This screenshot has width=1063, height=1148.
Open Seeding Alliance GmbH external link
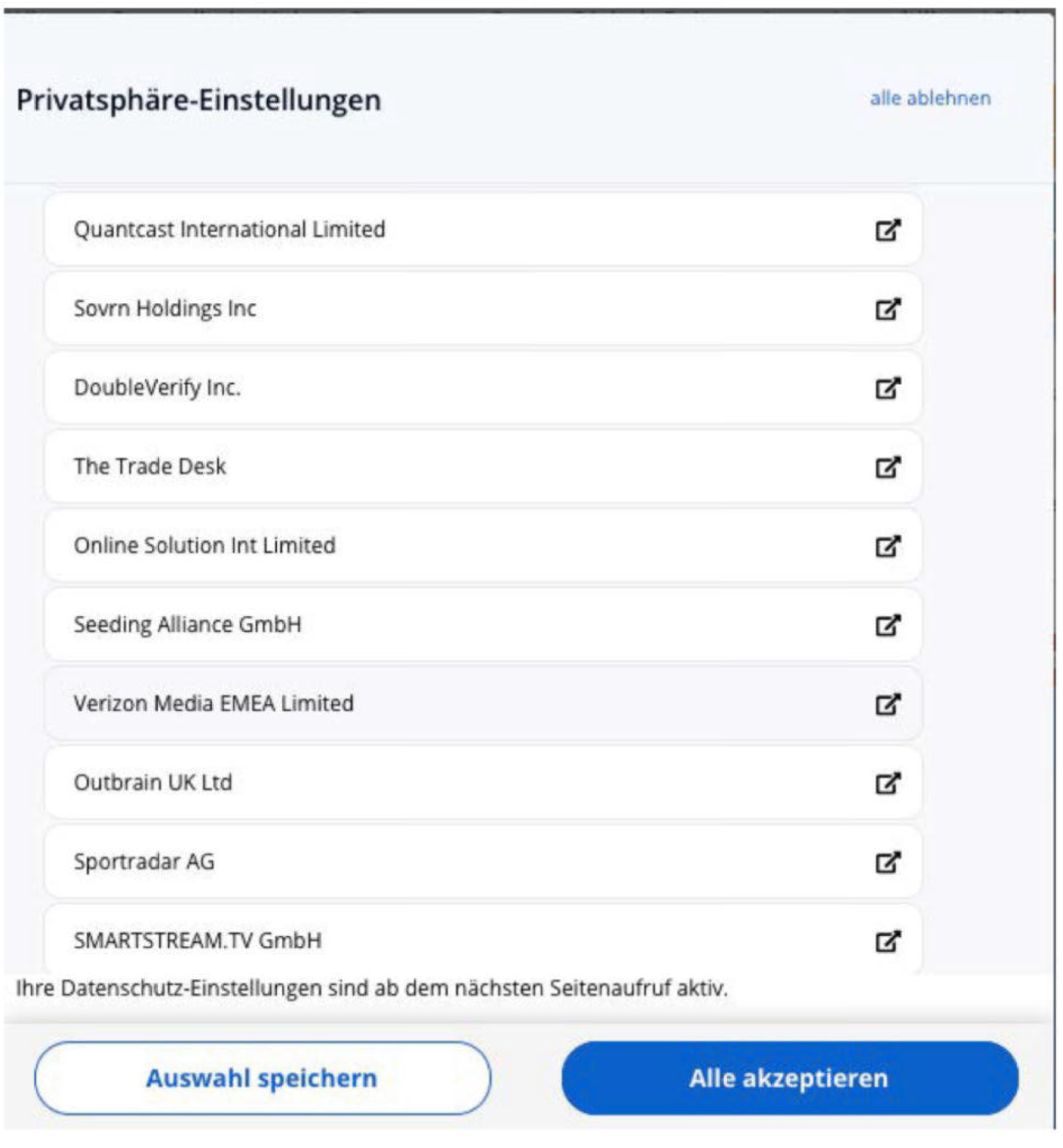coord(887,625)
